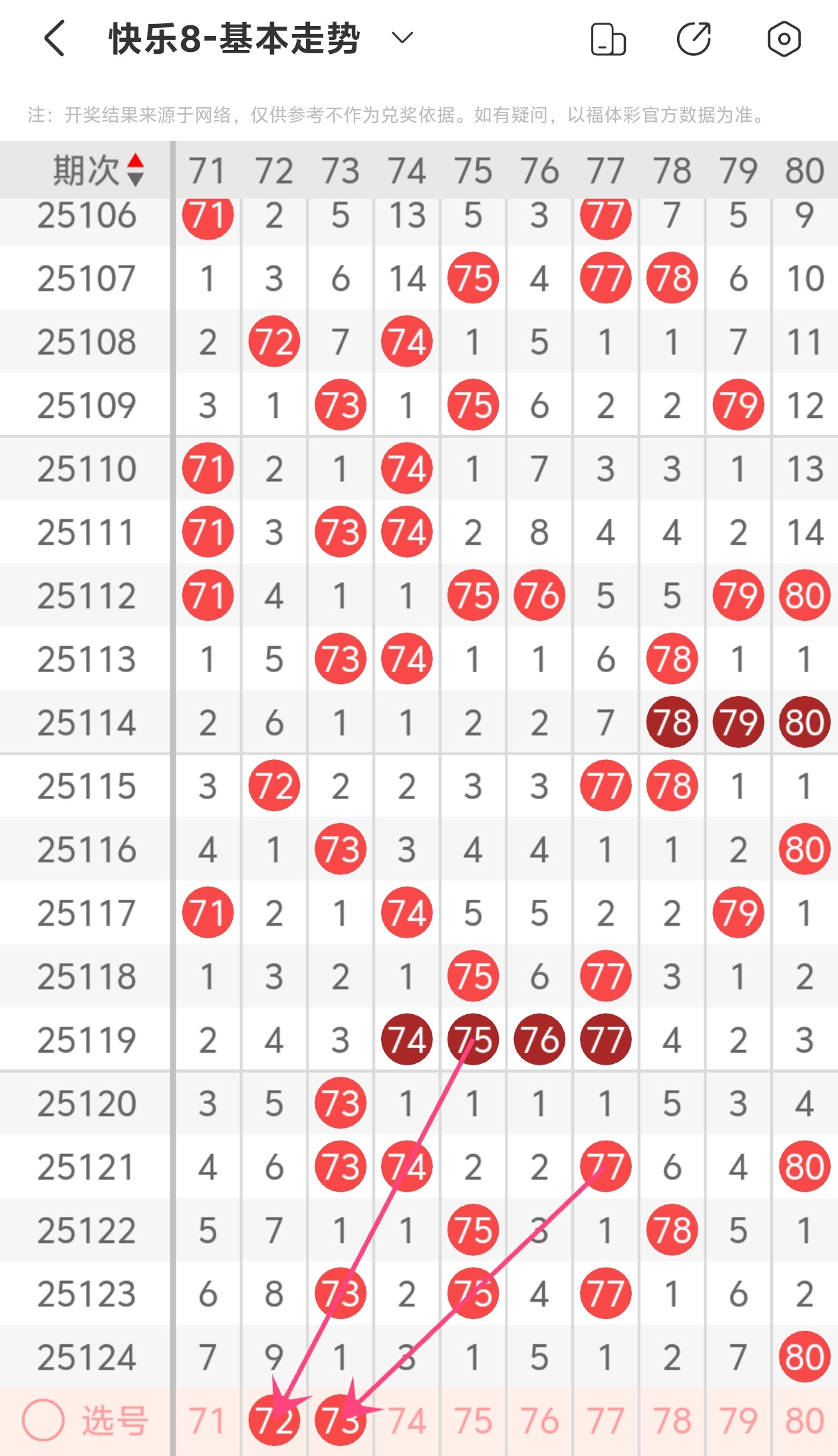
Task: Choose number 78 in the 选号 row
Action: point(672,1421)
